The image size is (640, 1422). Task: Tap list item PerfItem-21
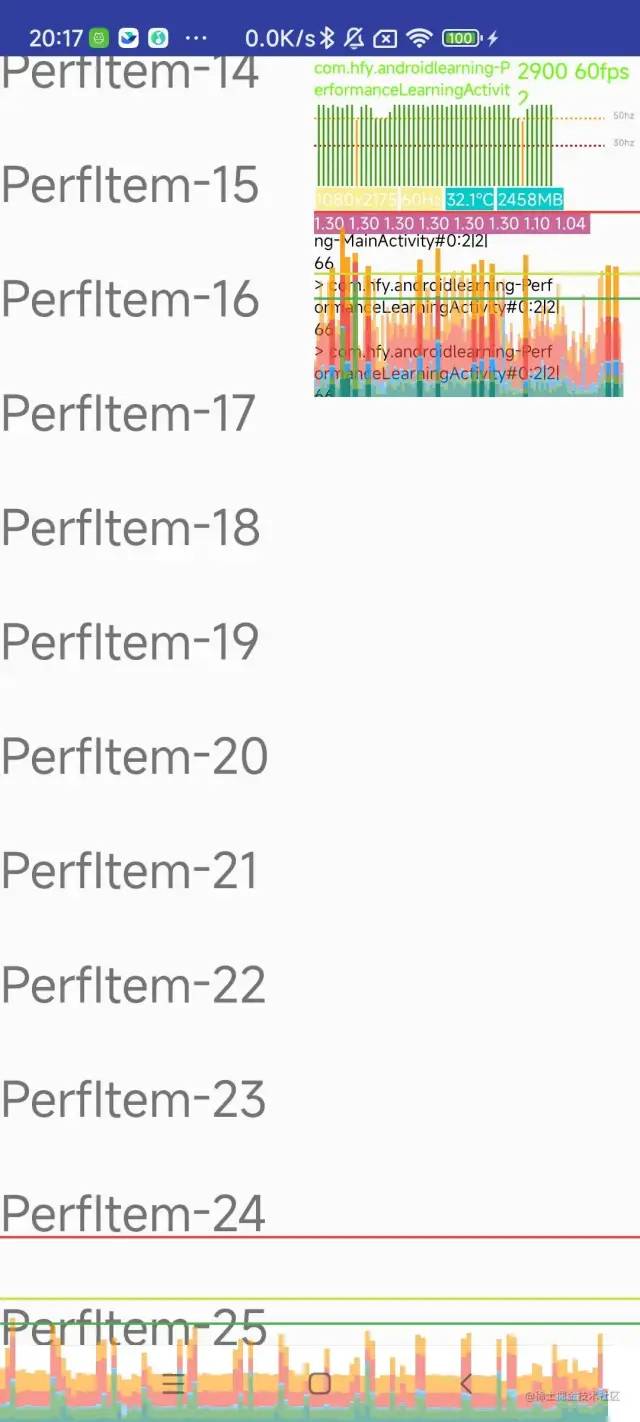tap(130, 871)
